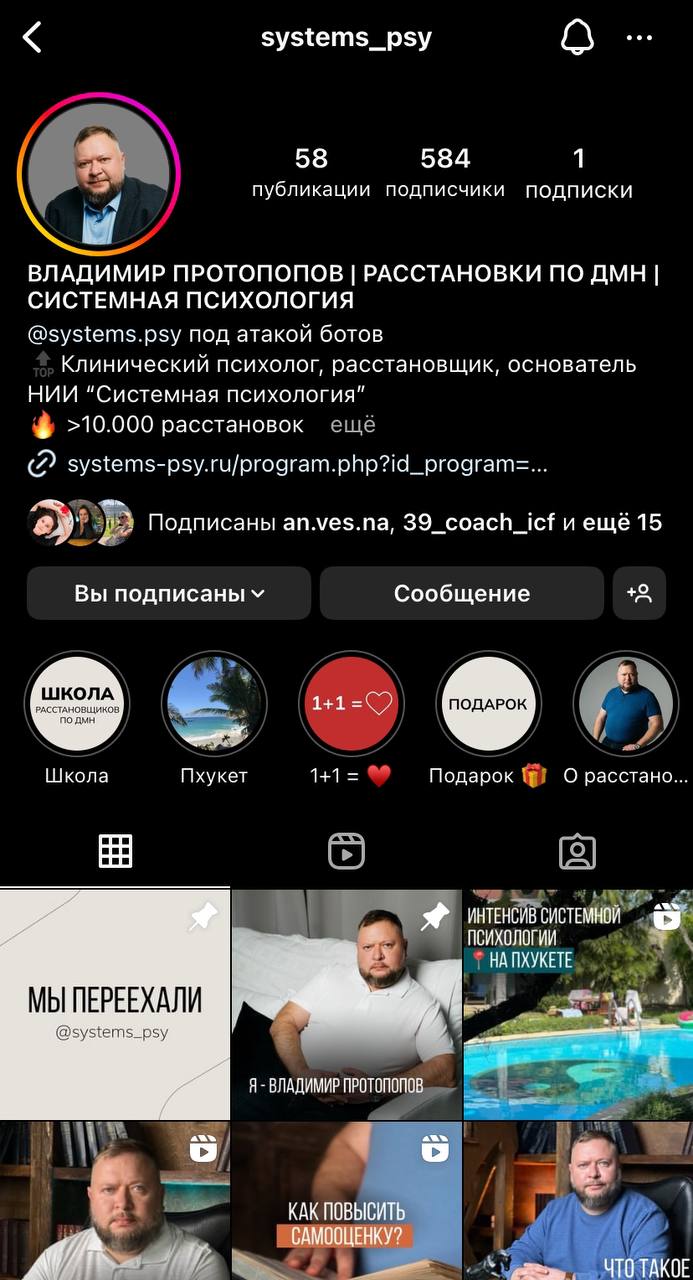Open the "1+1 = ❤️" highlight

tap(351, 704)
